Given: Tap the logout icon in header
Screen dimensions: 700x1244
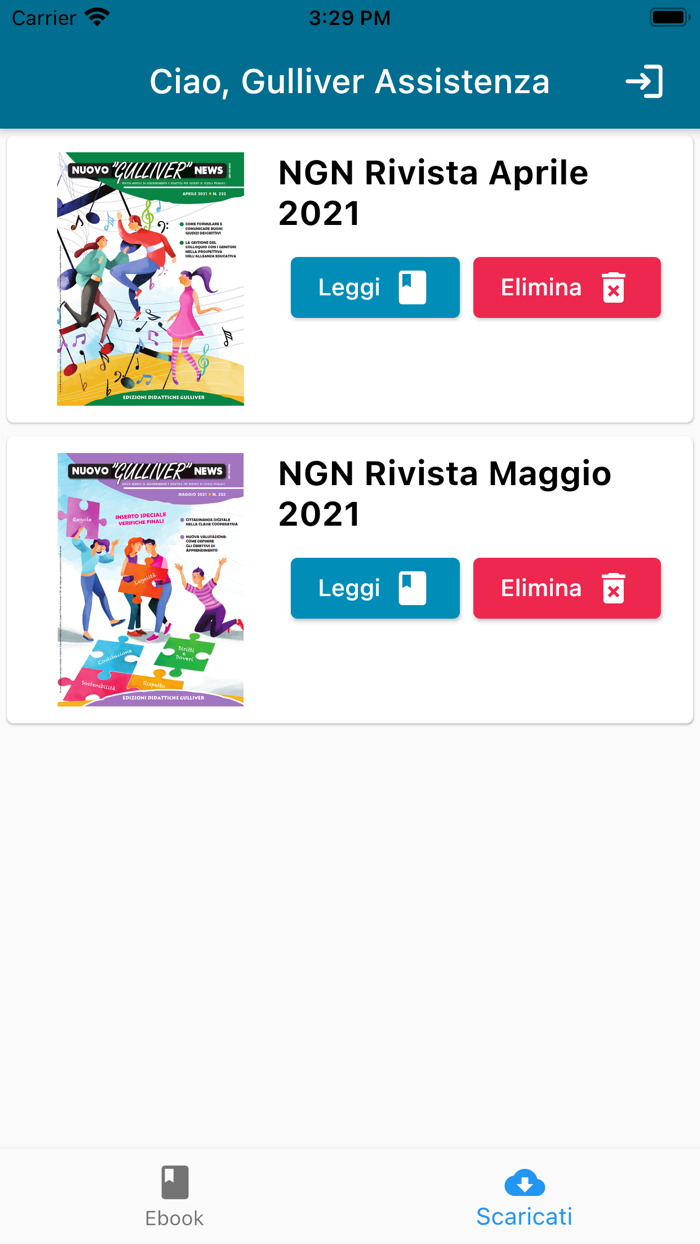Looking at the screenshot, I should click(644, 81).
